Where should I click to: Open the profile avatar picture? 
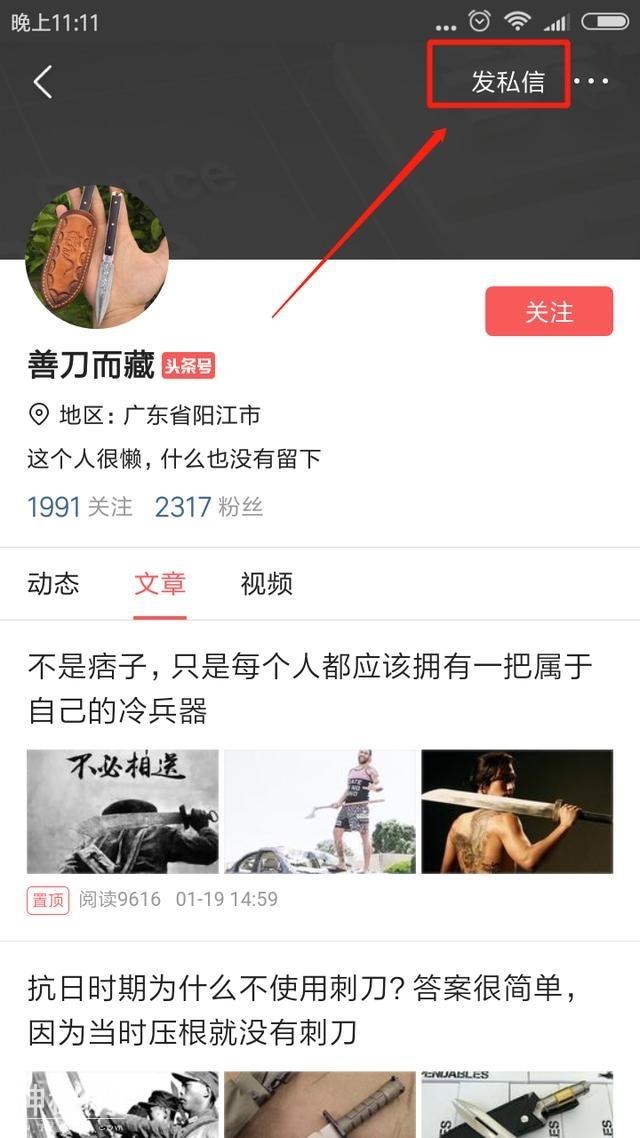tap(97, 257)
